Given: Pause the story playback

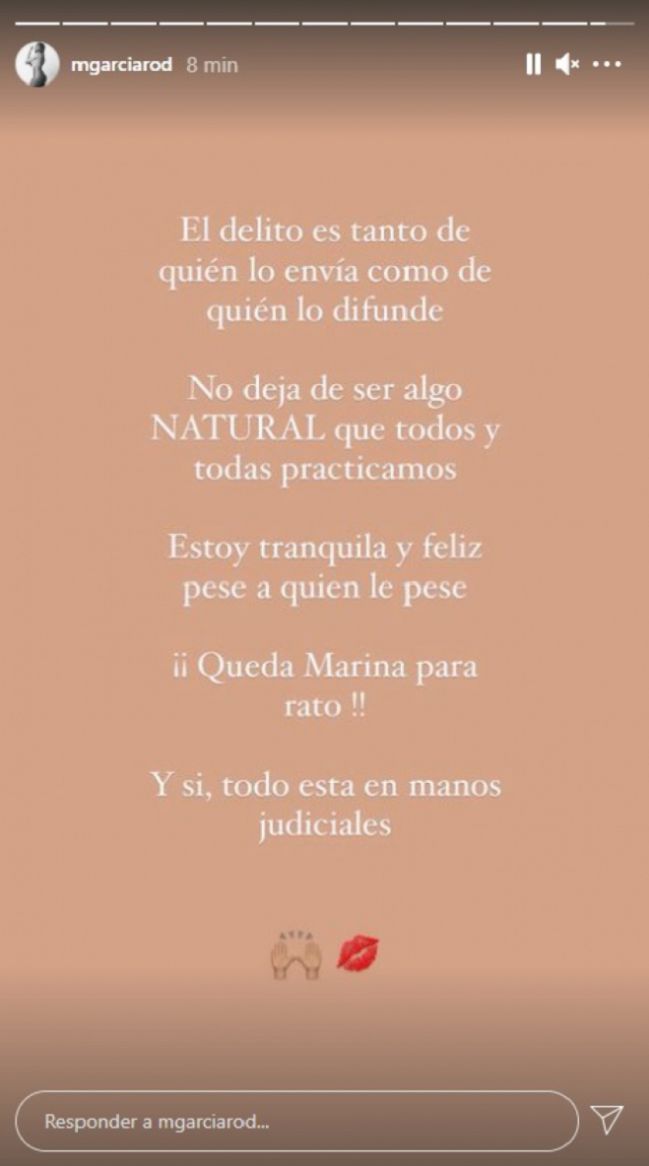Looking at the screenshot, I should 533,65.
